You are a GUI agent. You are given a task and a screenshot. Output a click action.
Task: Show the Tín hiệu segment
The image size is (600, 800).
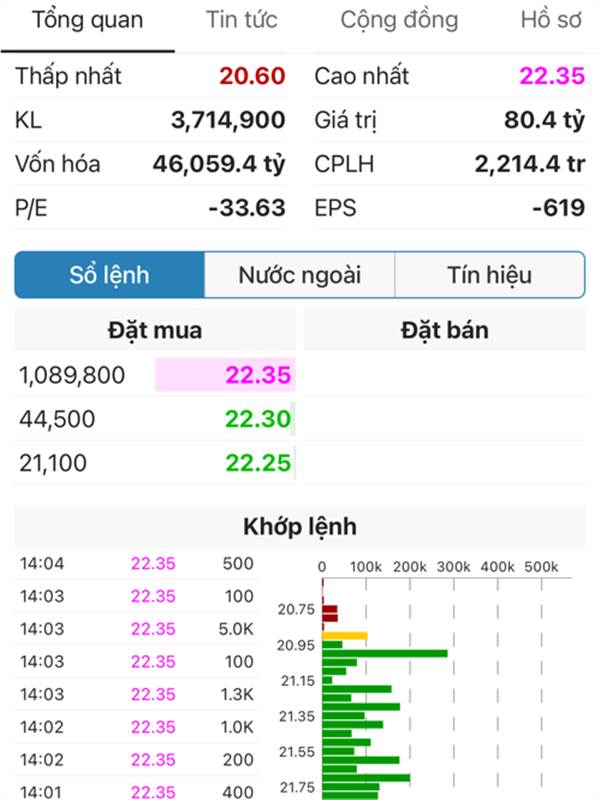489,275
